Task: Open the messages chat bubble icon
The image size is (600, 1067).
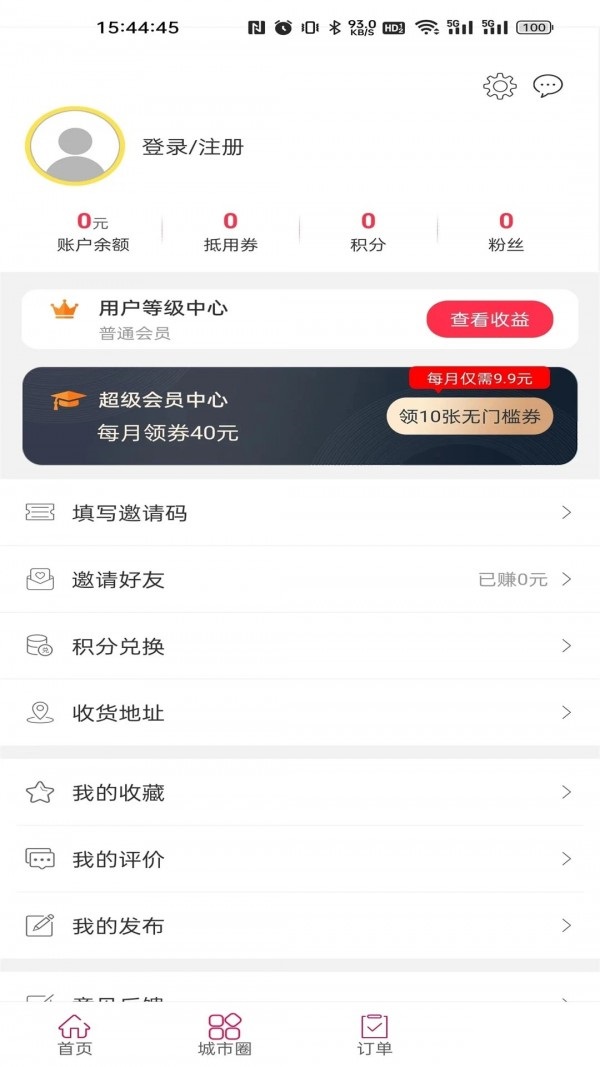Action: coord(548,86)
